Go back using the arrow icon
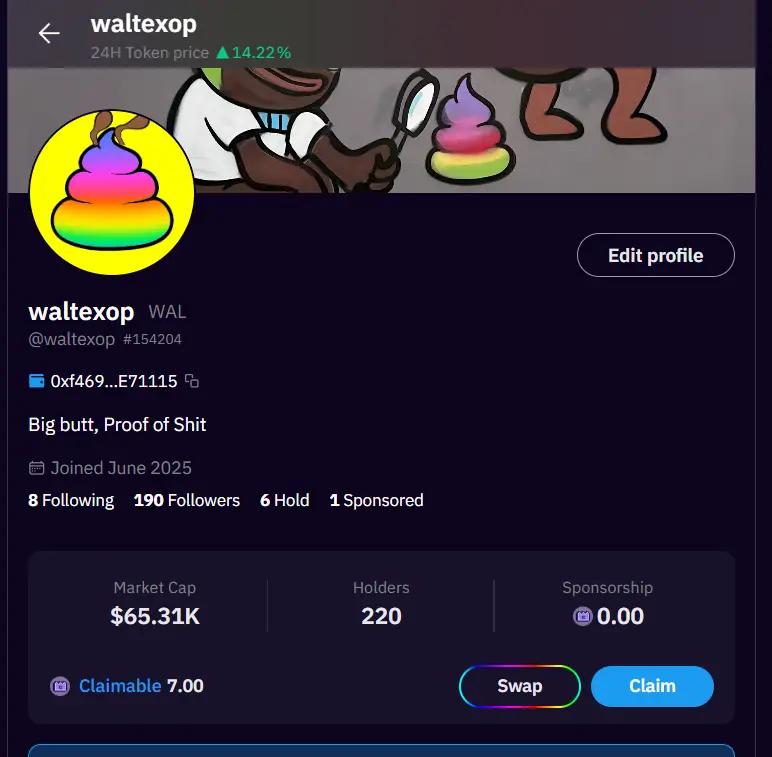The image size is (772, 757). coord(49,33)
